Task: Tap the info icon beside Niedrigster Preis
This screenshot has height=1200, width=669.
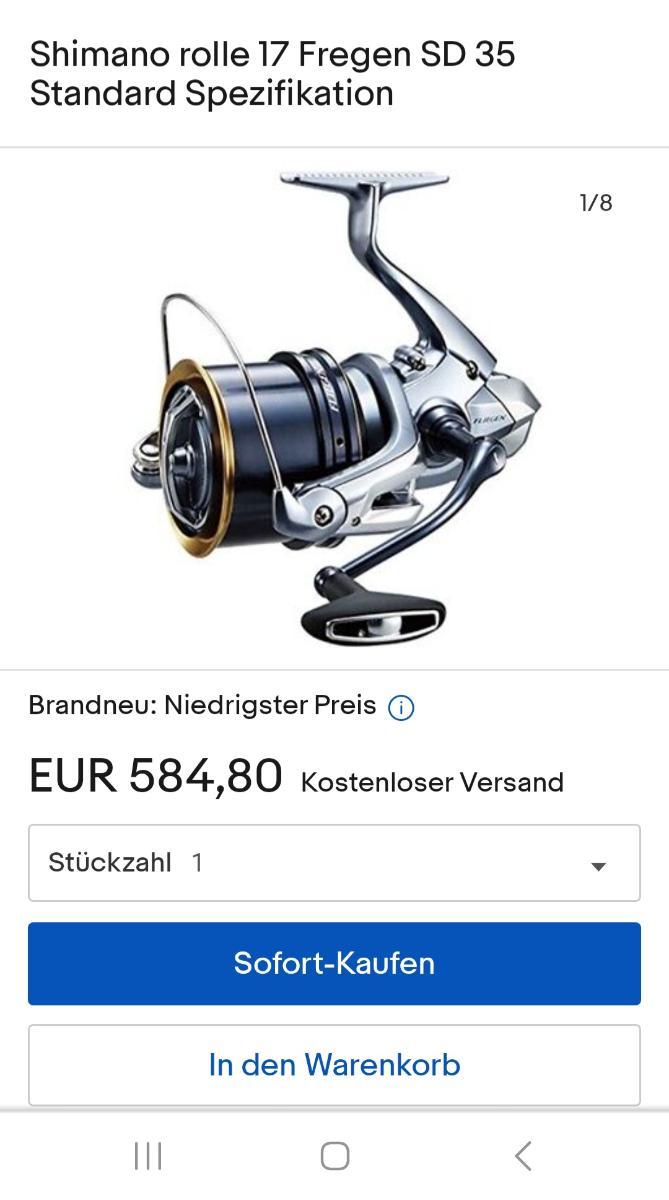Action: [x=401, y=708]
